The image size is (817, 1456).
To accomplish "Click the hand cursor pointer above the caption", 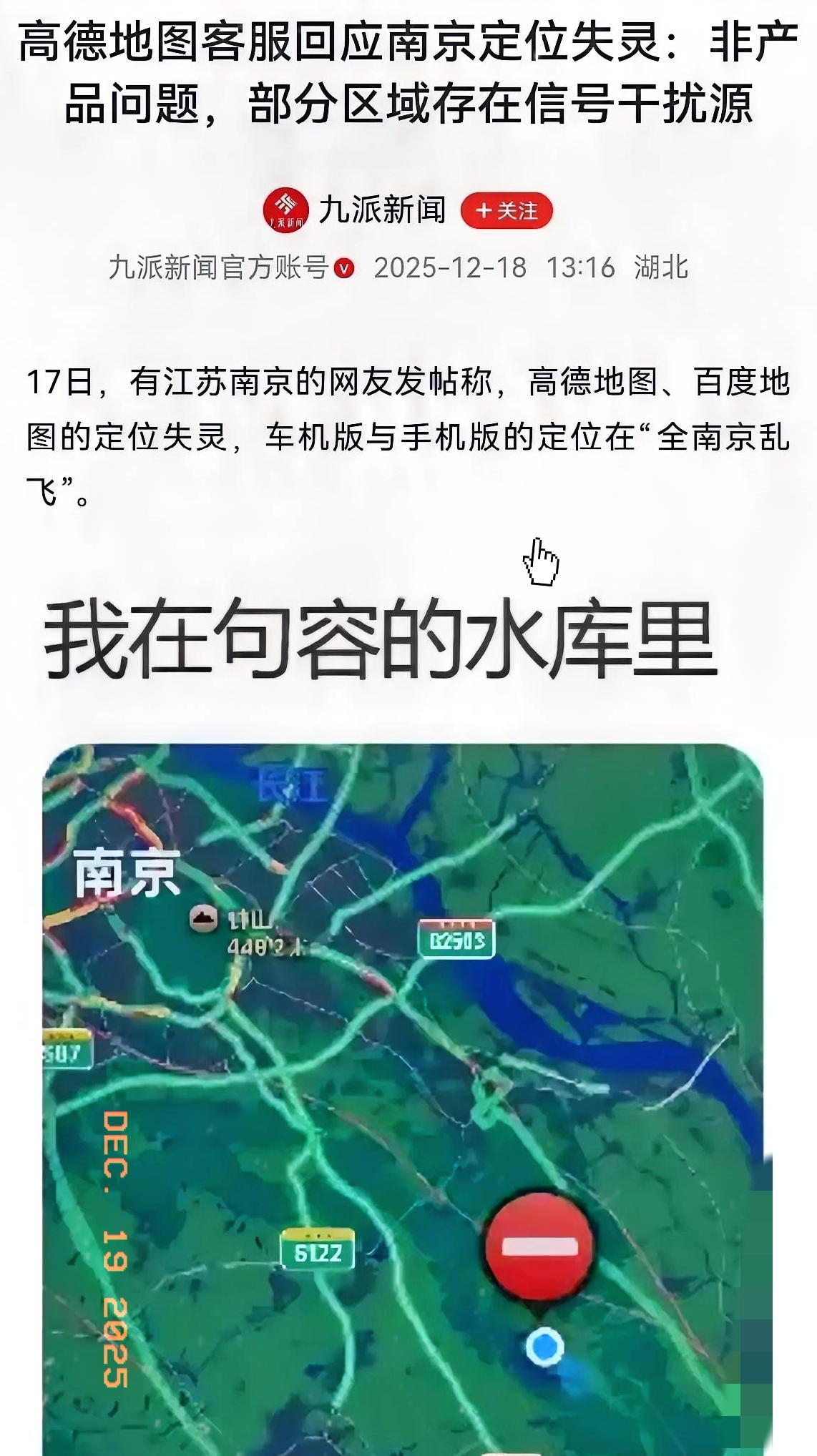I will 540,561.
